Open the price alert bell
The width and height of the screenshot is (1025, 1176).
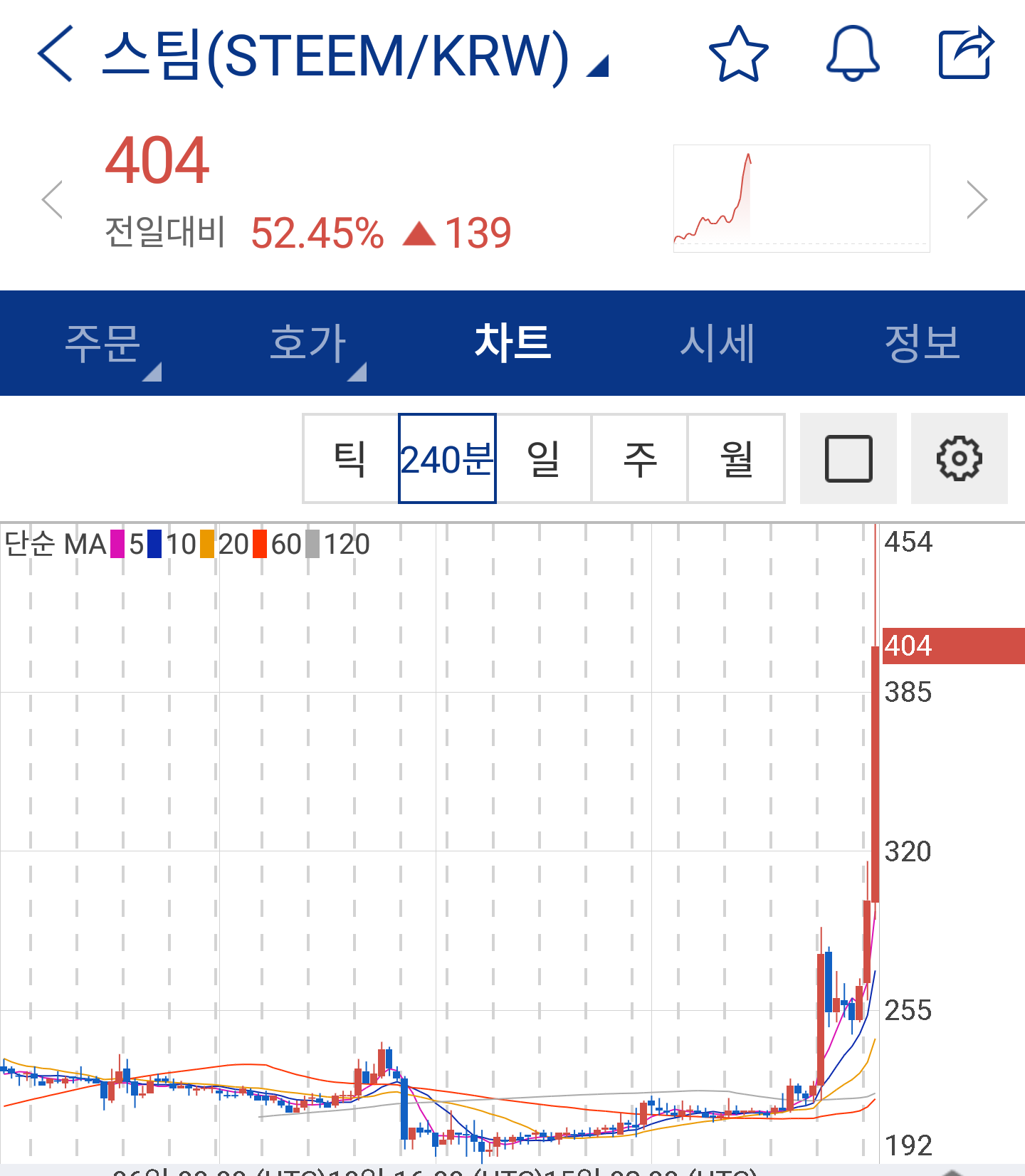(x=852, y=53)
